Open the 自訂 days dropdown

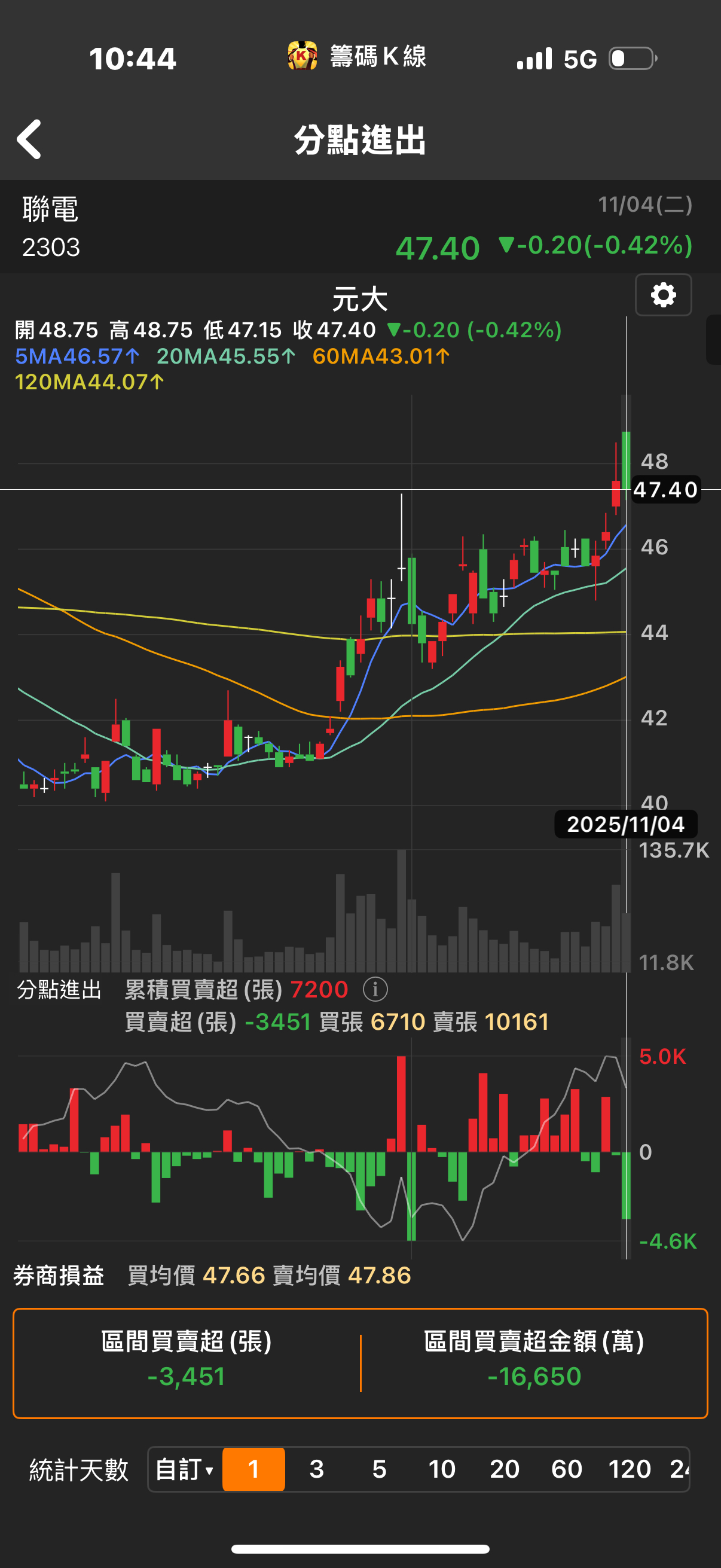click(x=184, y=1469)
